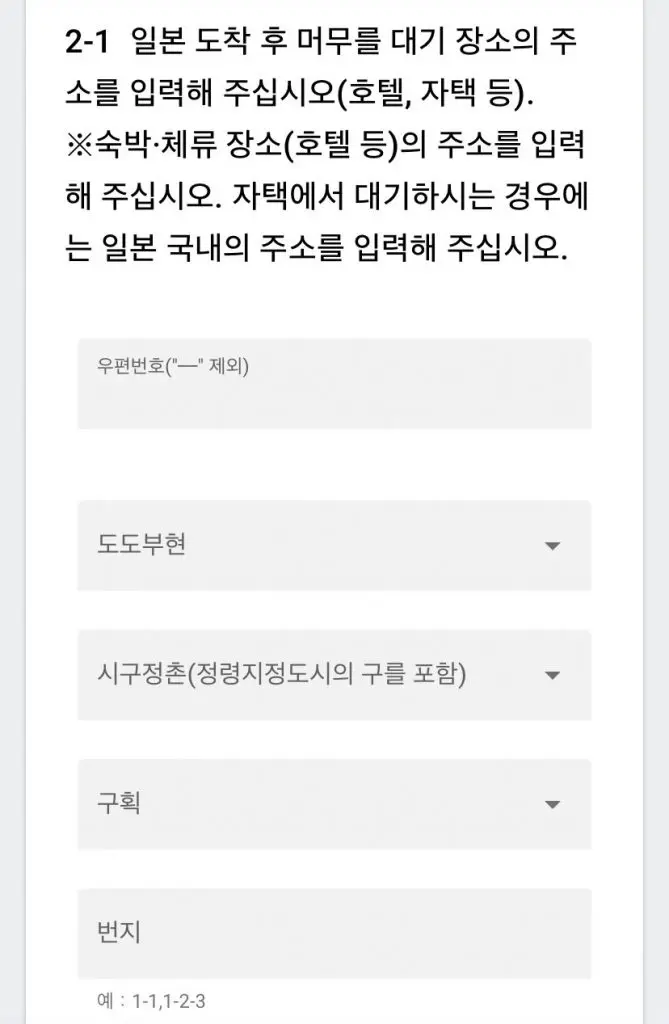Open the 구획 dropdown

[334, 804]
